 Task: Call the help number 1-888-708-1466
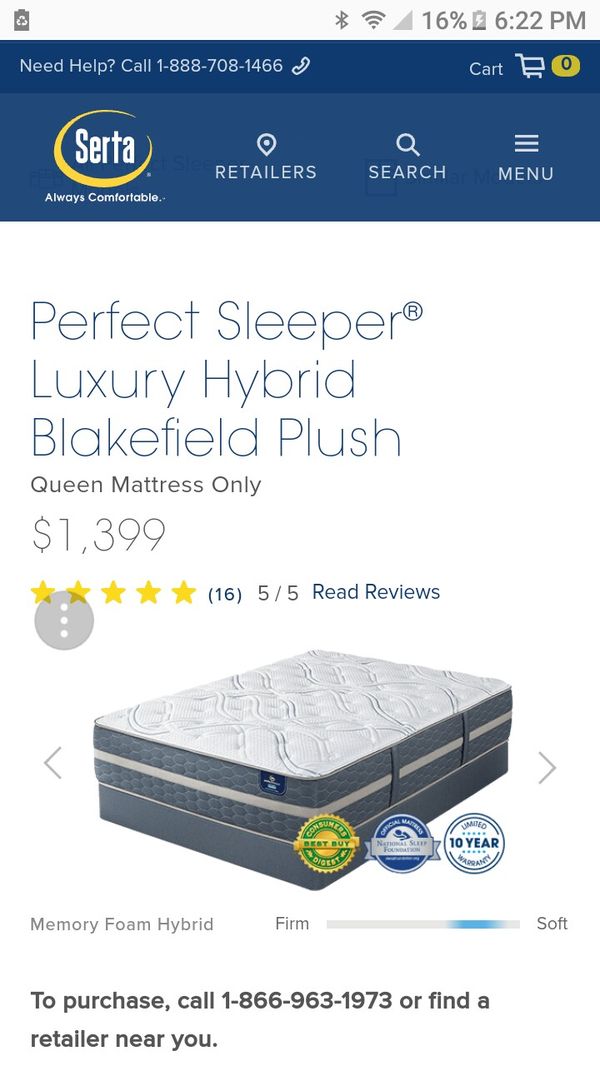pyautogui.click(x=165, y=66)
